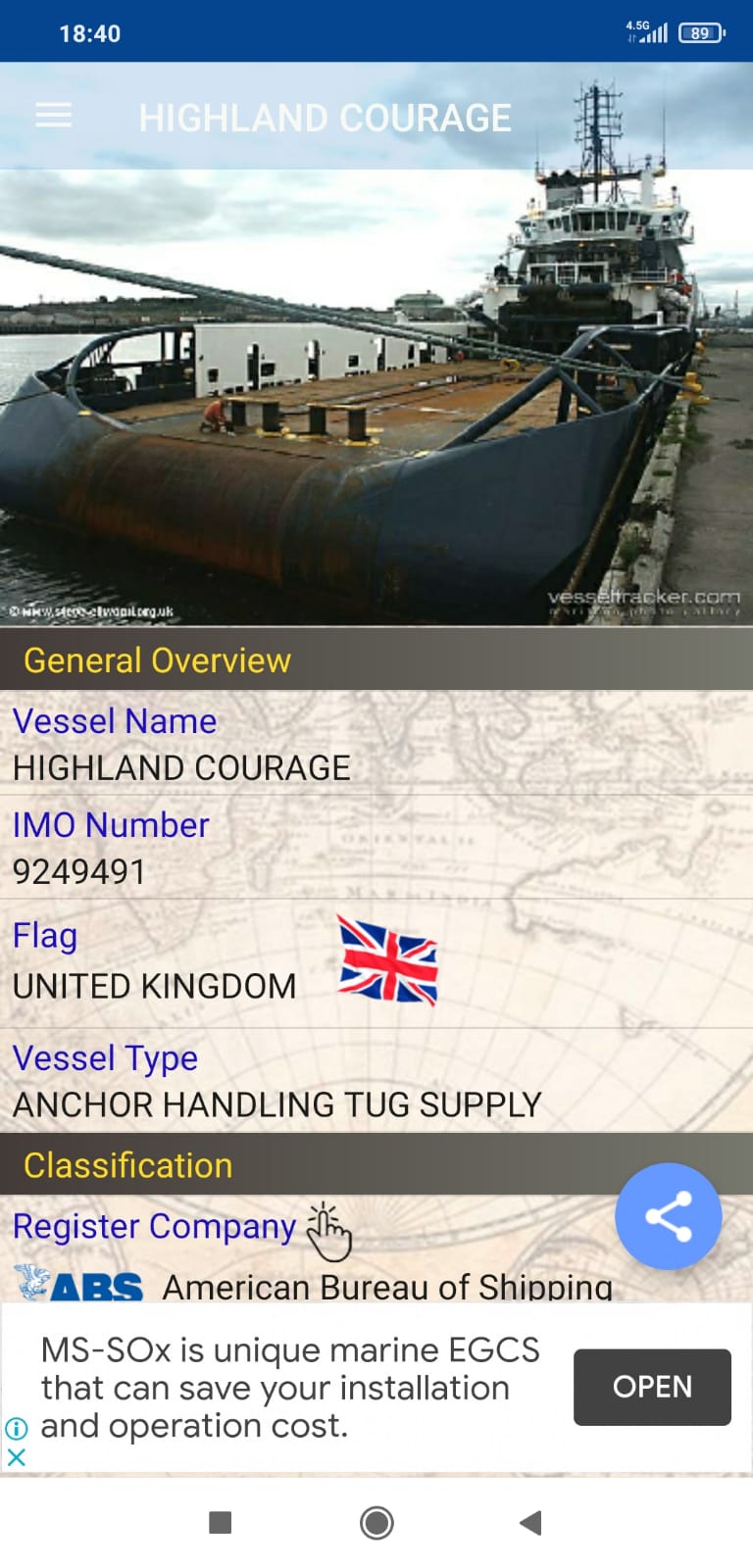Open the hamburger navigation menu
The image size is (753, 1568).
point(53,117)
